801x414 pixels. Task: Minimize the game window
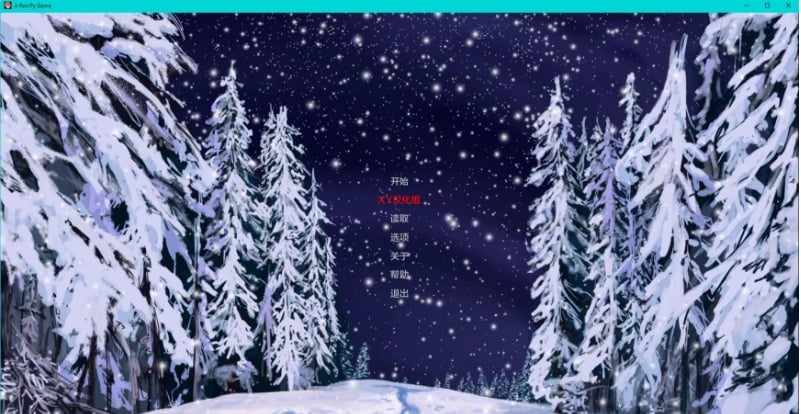click(745, 5)
